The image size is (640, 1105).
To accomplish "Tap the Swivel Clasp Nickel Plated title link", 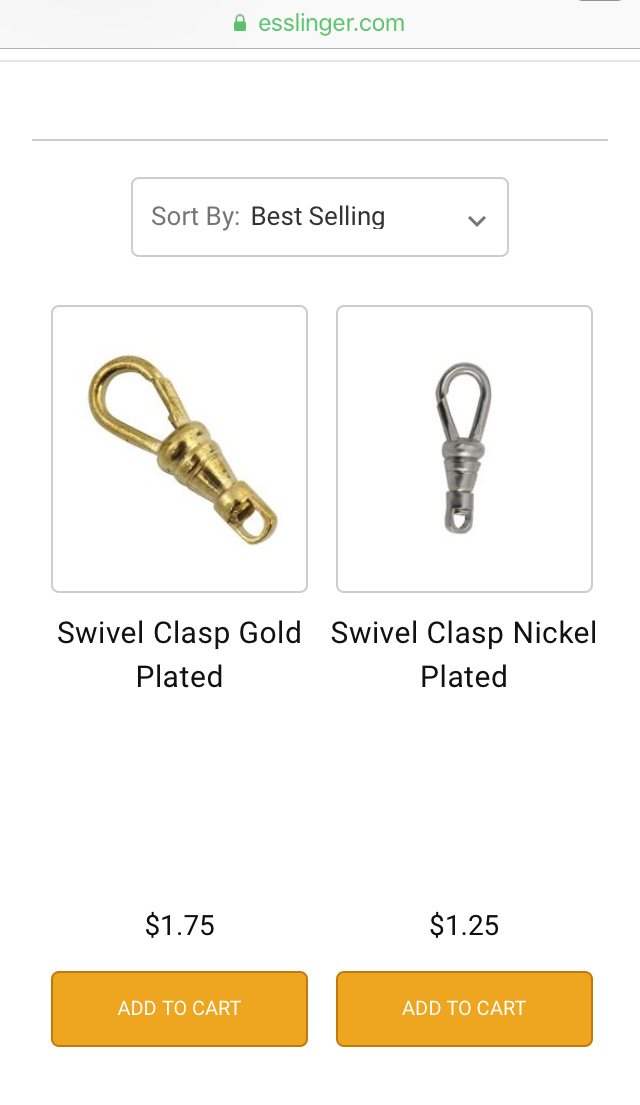I will [464, 654].
